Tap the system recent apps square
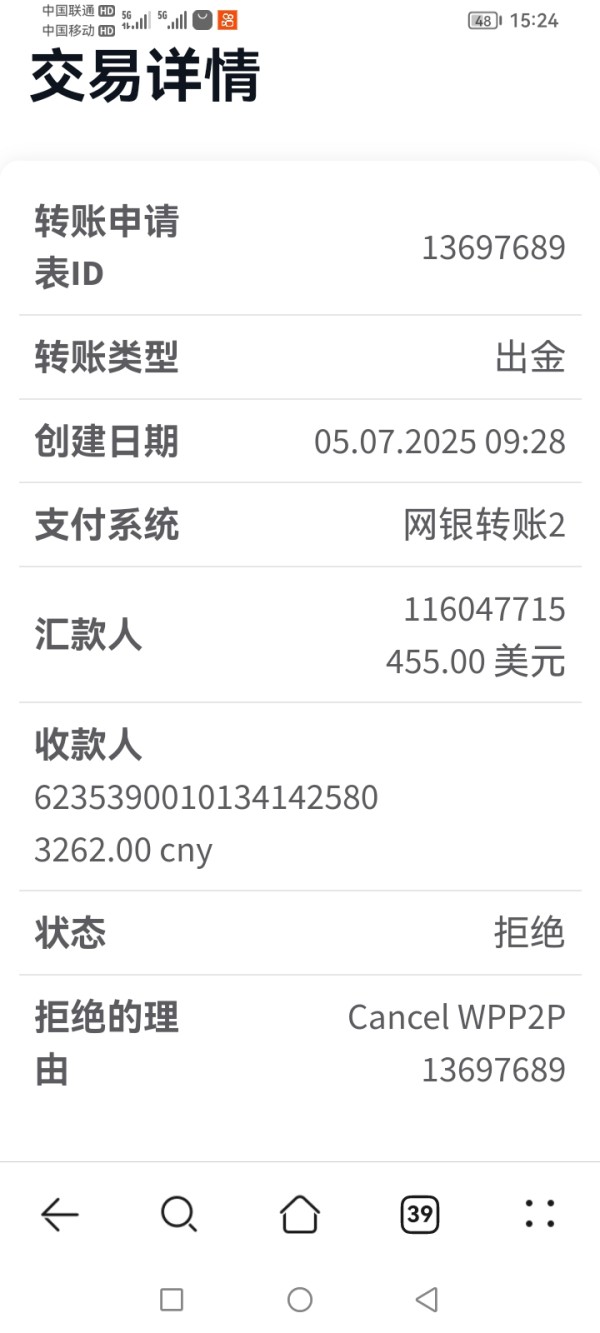The image size is (600, 1333). click(x=172, y=1299)
